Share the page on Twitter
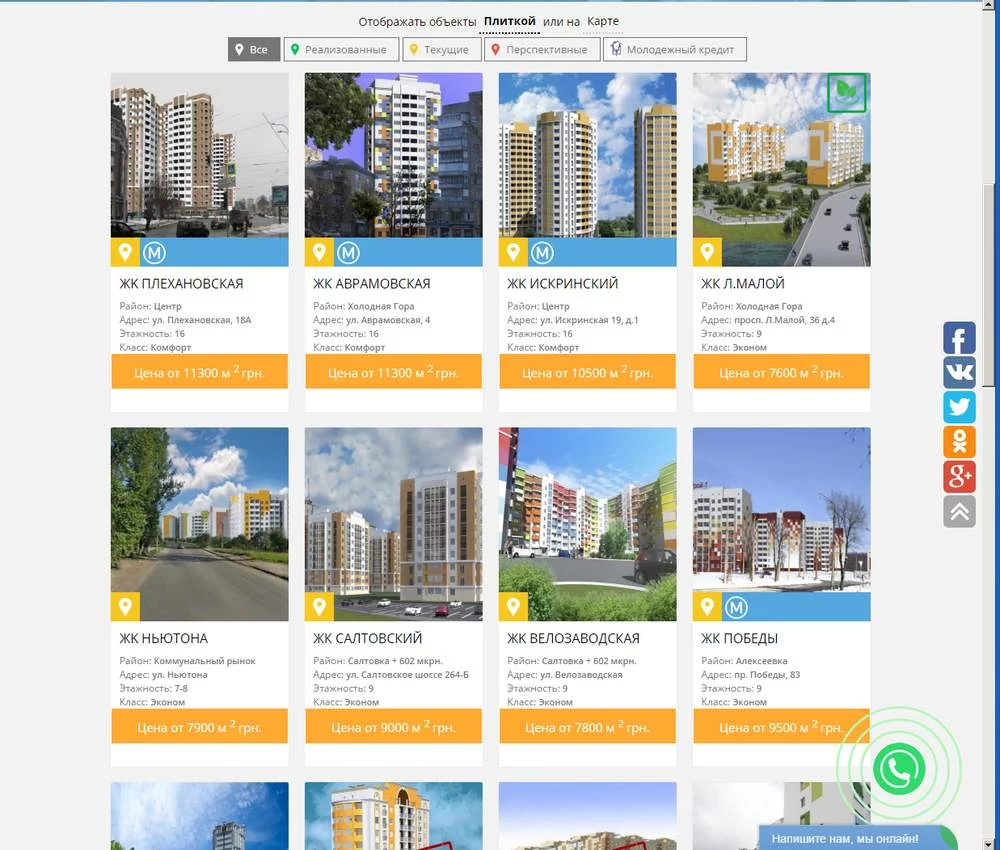The width and height of the screenshot is (1000, 850). [x=959, y=407]
